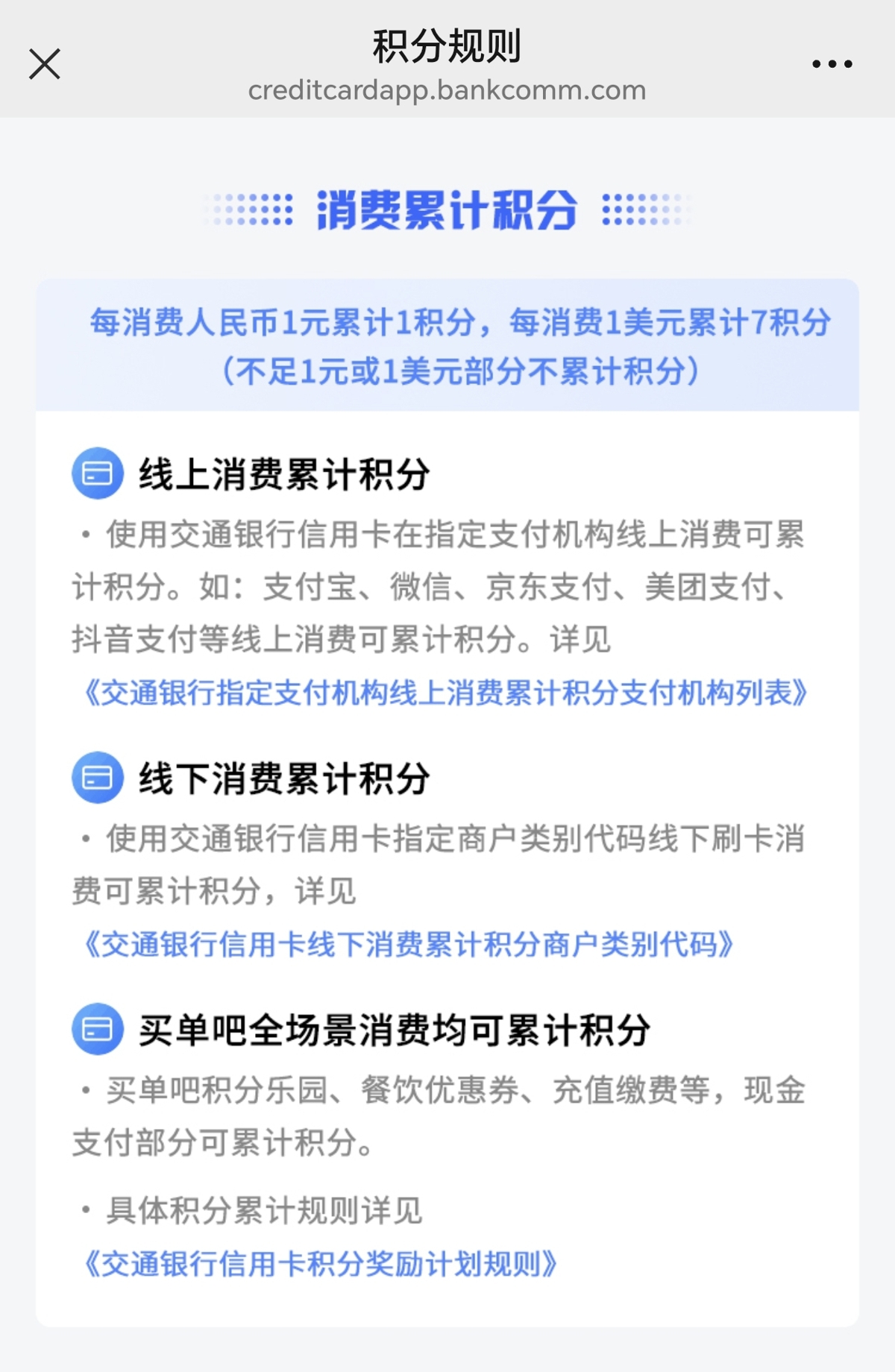Tap the X close icon at top left

click(x=44, y=64)
